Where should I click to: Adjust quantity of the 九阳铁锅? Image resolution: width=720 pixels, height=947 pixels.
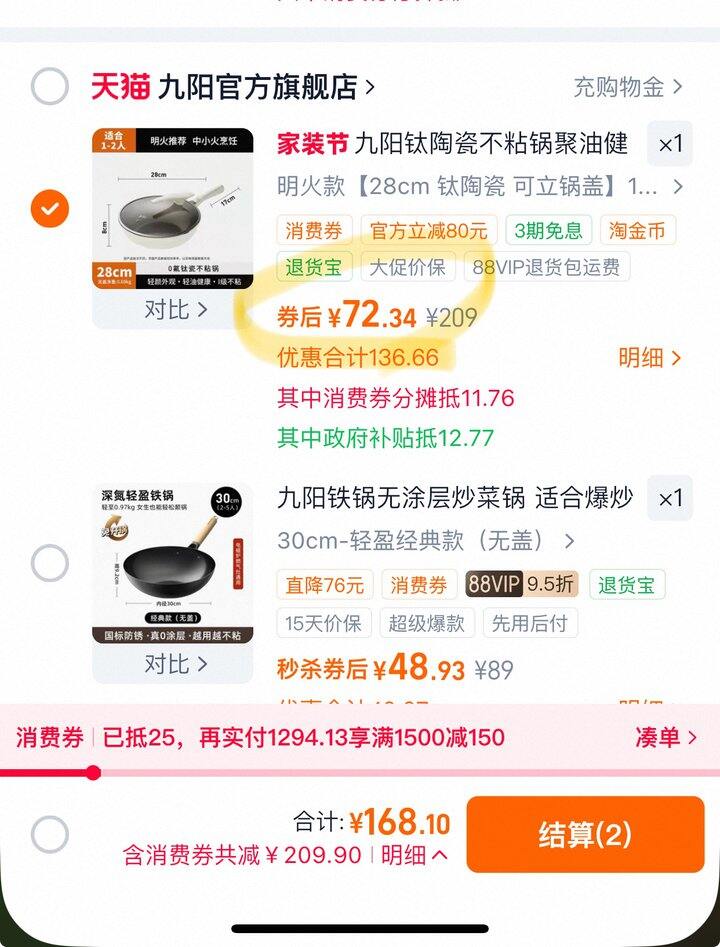click(669, 498)
